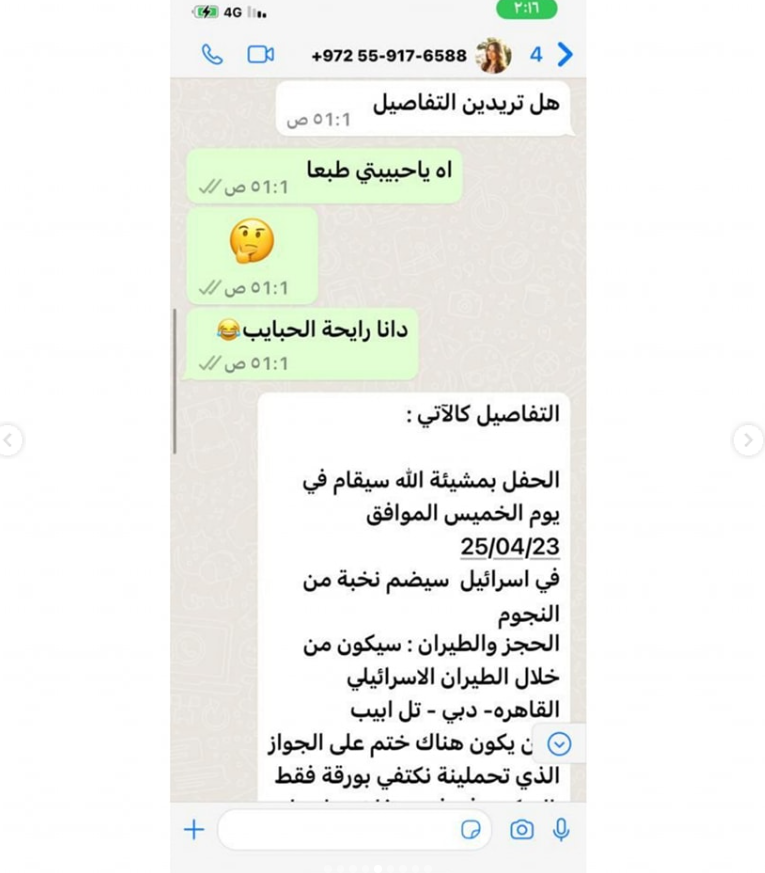The width and height of the screenshot is (765, 873).
Task: Show the previous image in the carousel
Action: [10, 439]
